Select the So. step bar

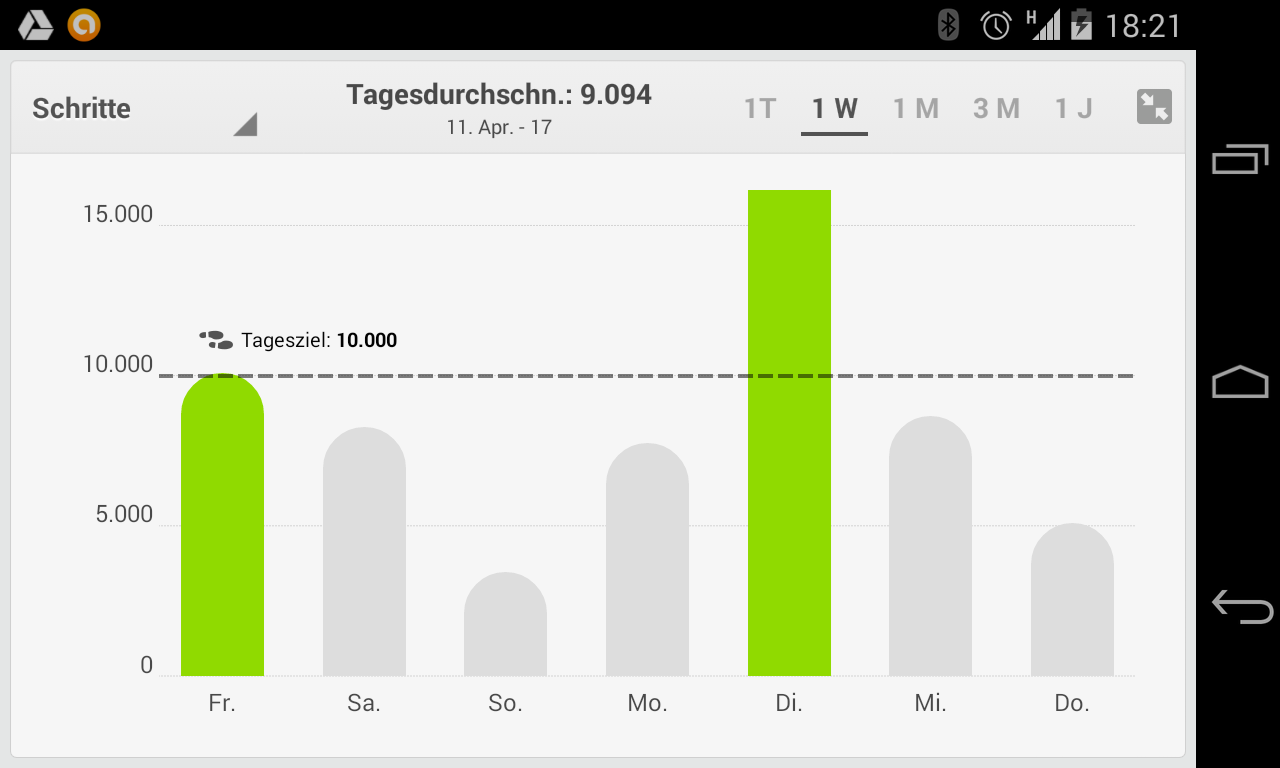[505, 625]
